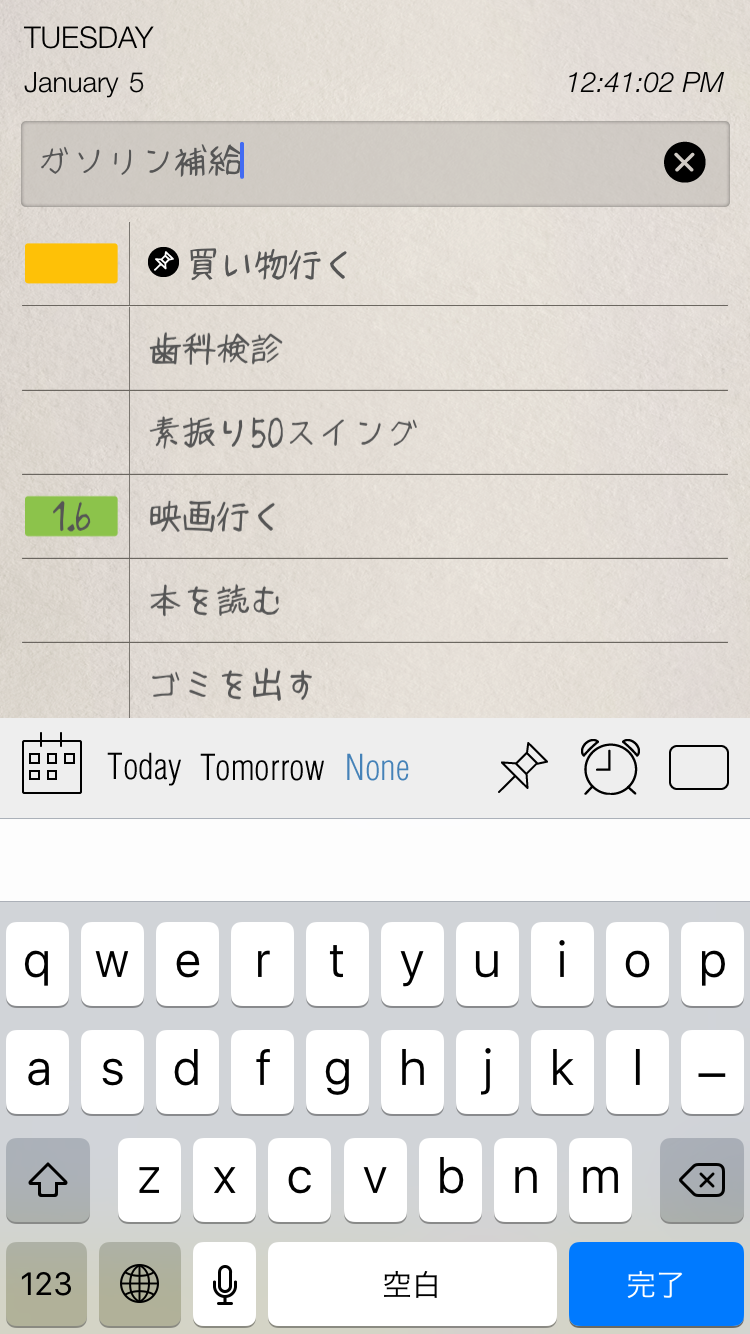750x1334 pixels.
Task: Open the 歯科検診 task
Action: (216, 349)
